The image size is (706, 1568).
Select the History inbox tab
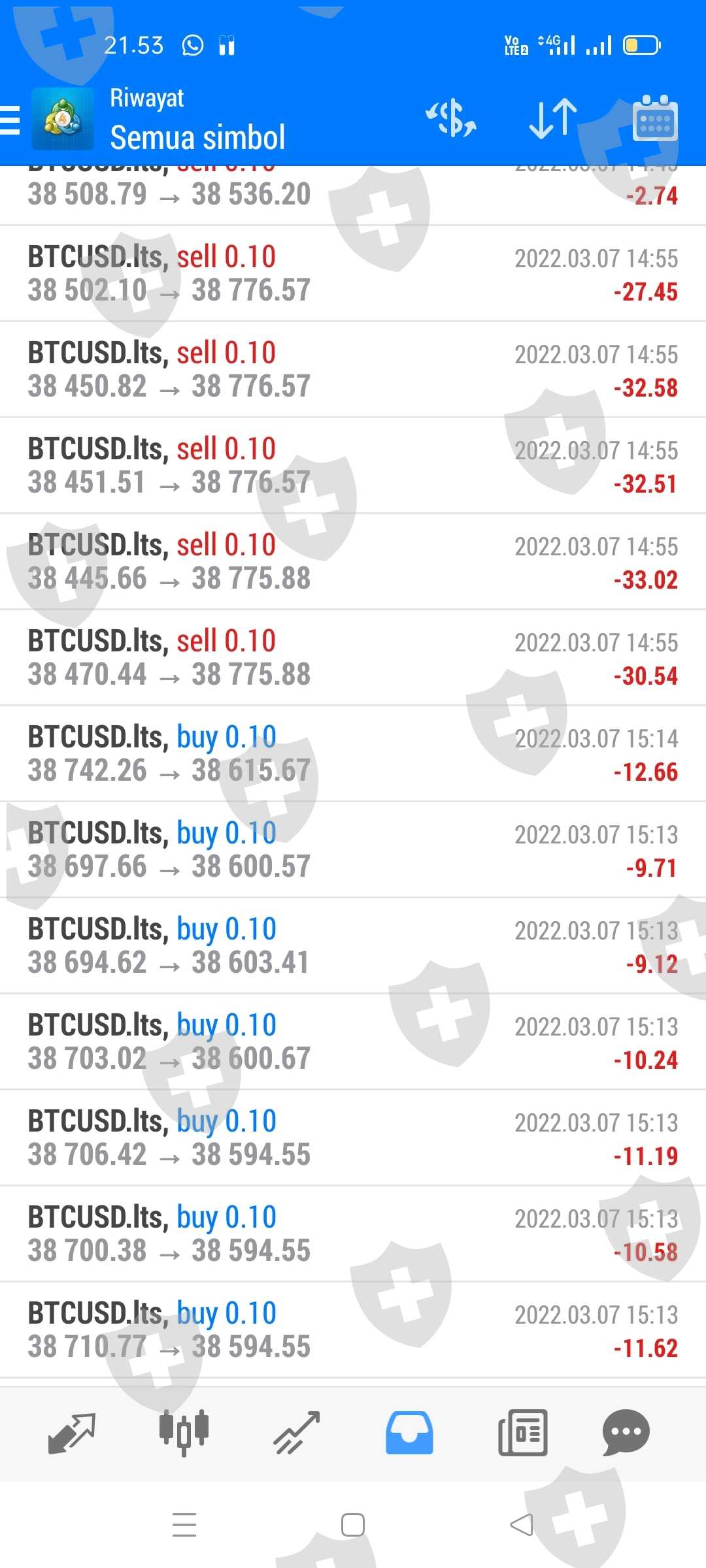point(409,1432)
